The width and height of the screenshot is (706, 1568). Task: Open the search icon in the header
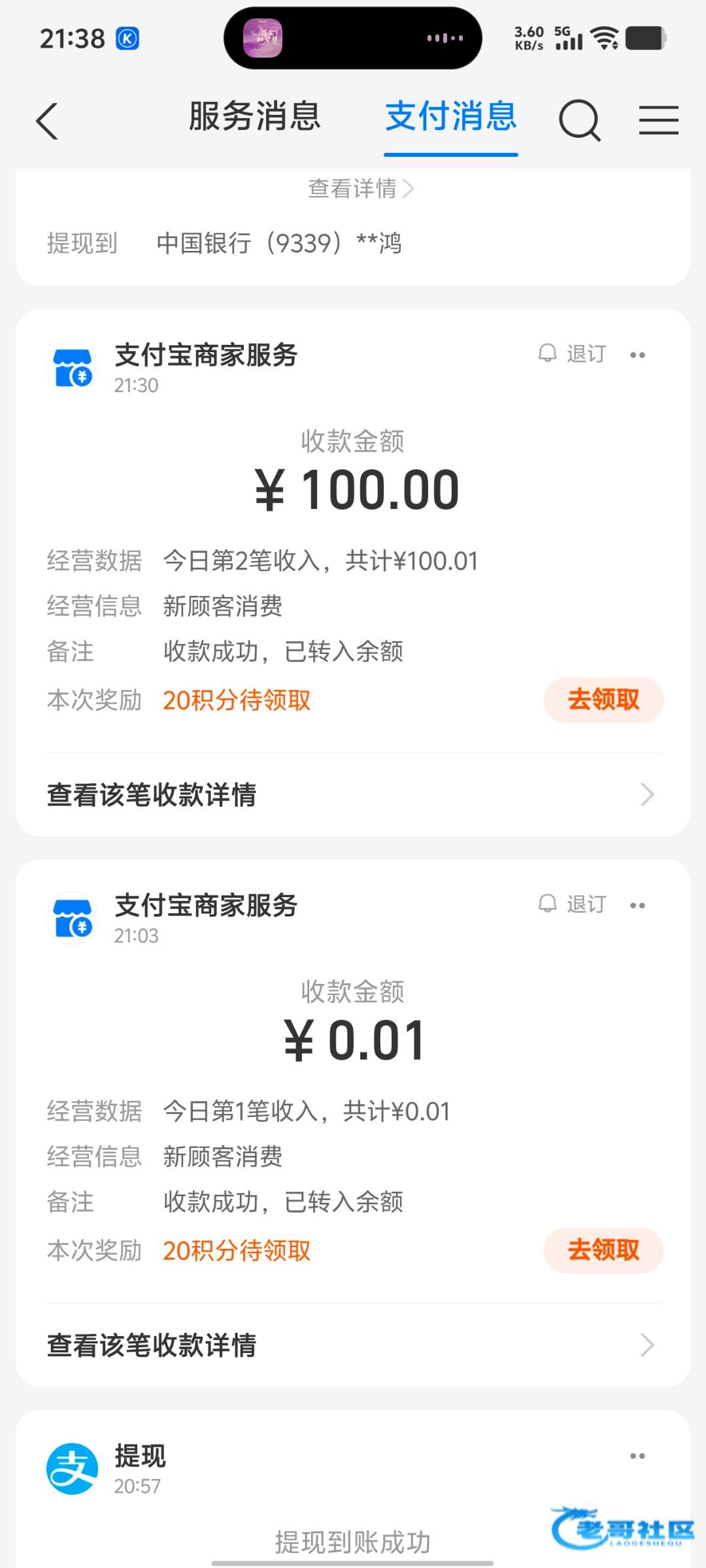point(579,121)
